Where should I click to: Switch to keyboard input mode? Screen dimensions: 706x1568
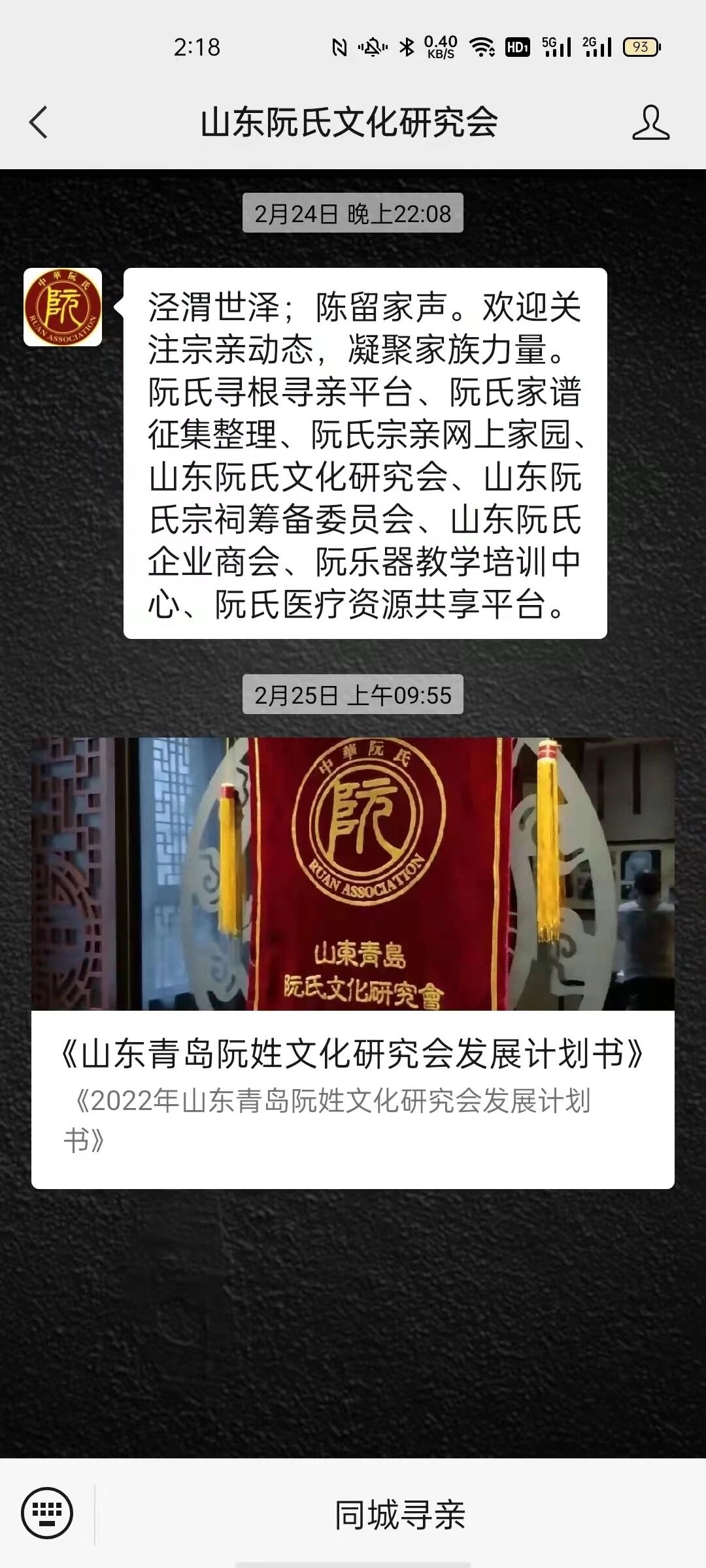[47, 1513]
